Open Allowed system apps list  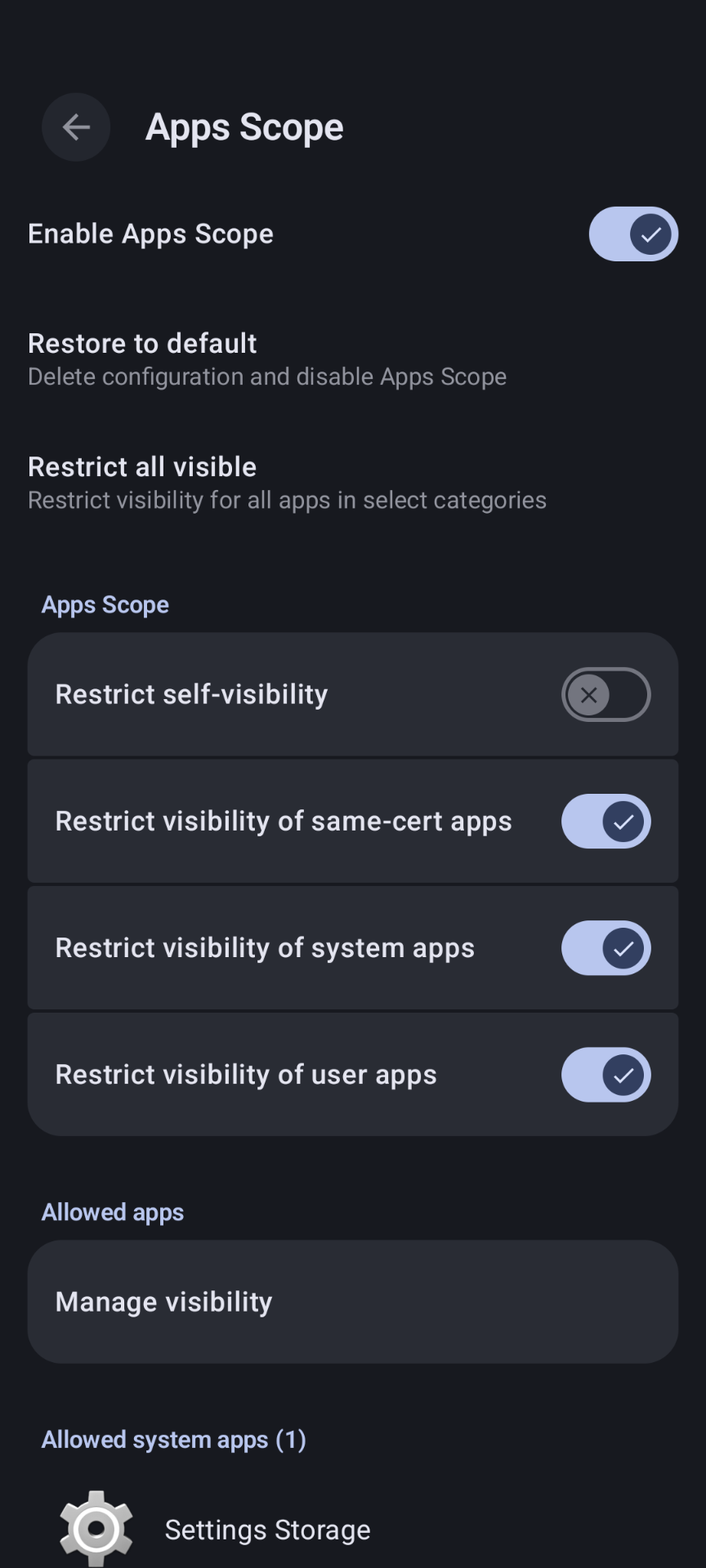pos(174,1440)
